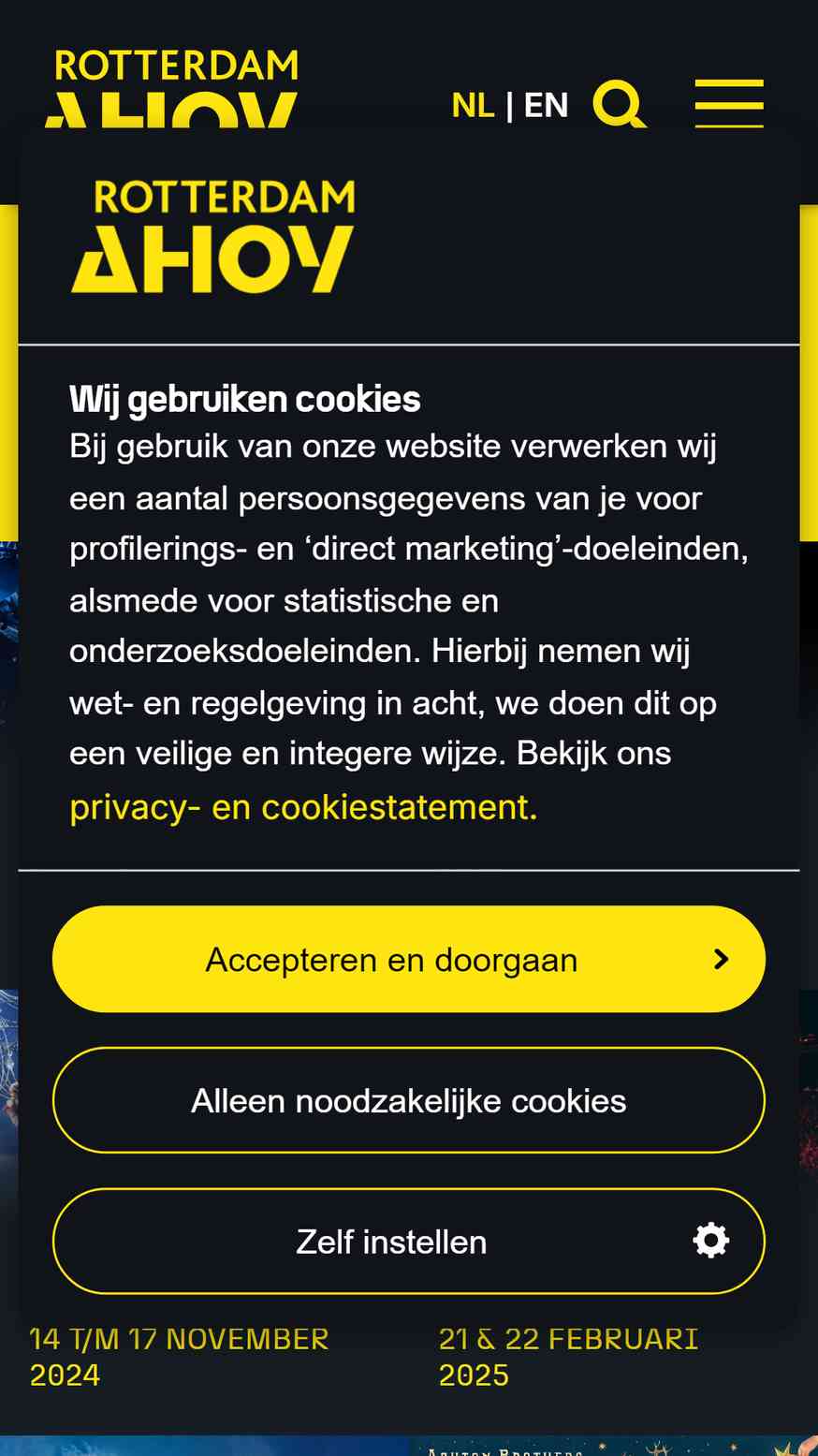Open the search magnifier icon
The image size is (818, 1456).
pyautogui.click(x=620, y=104)
